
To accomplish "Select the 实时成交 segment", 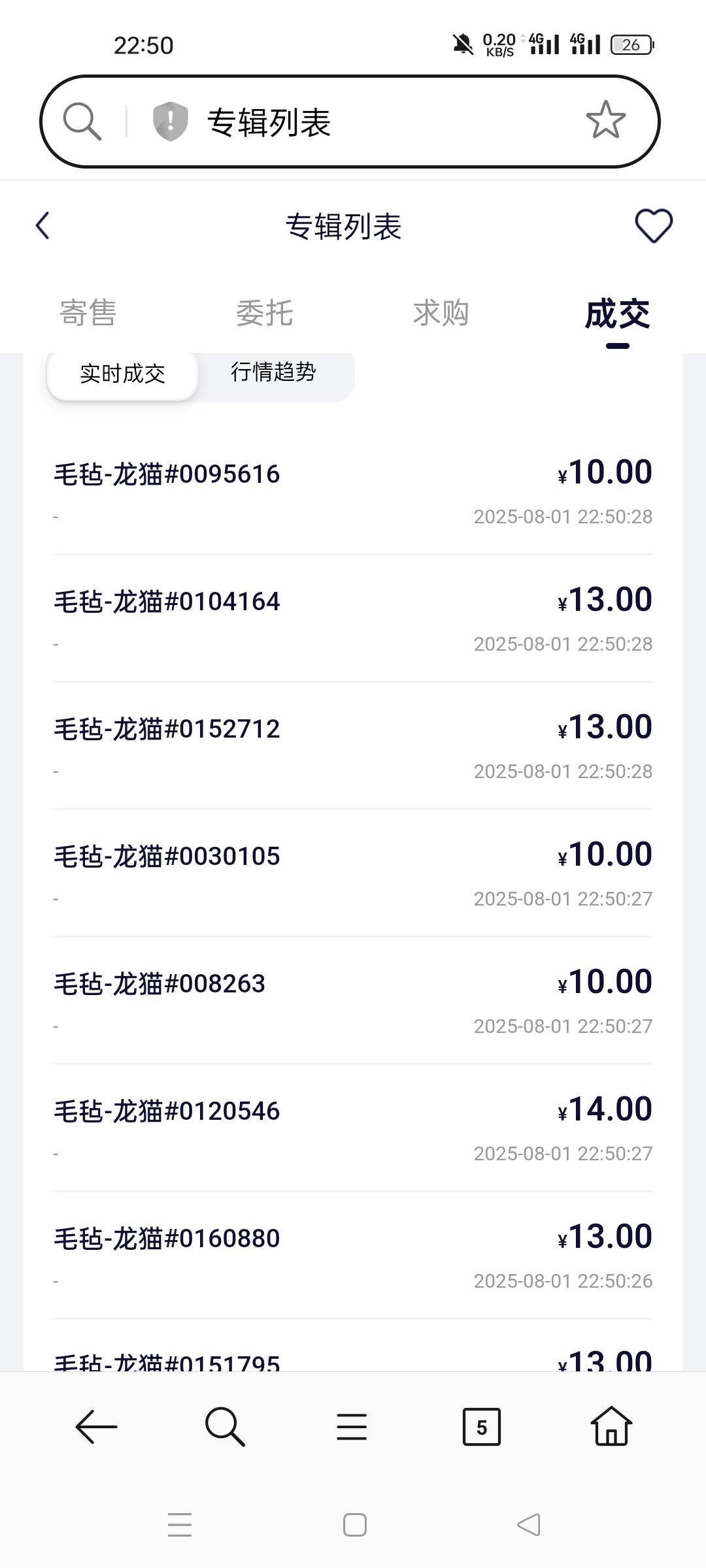I will point(122,374).
